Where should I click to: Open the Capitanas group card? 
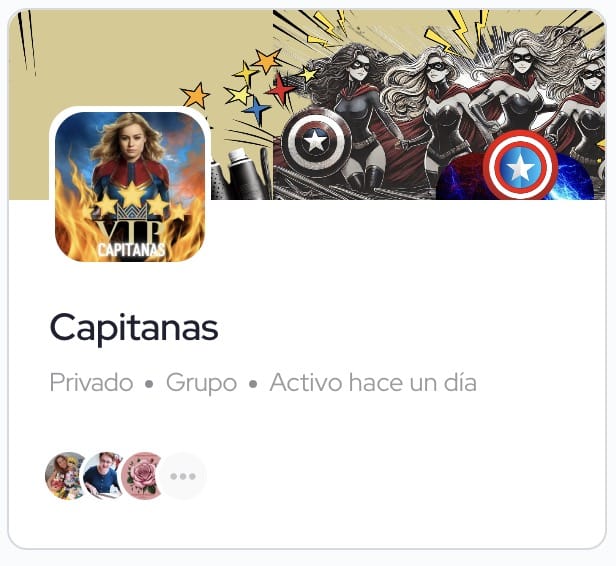[134, 328]
